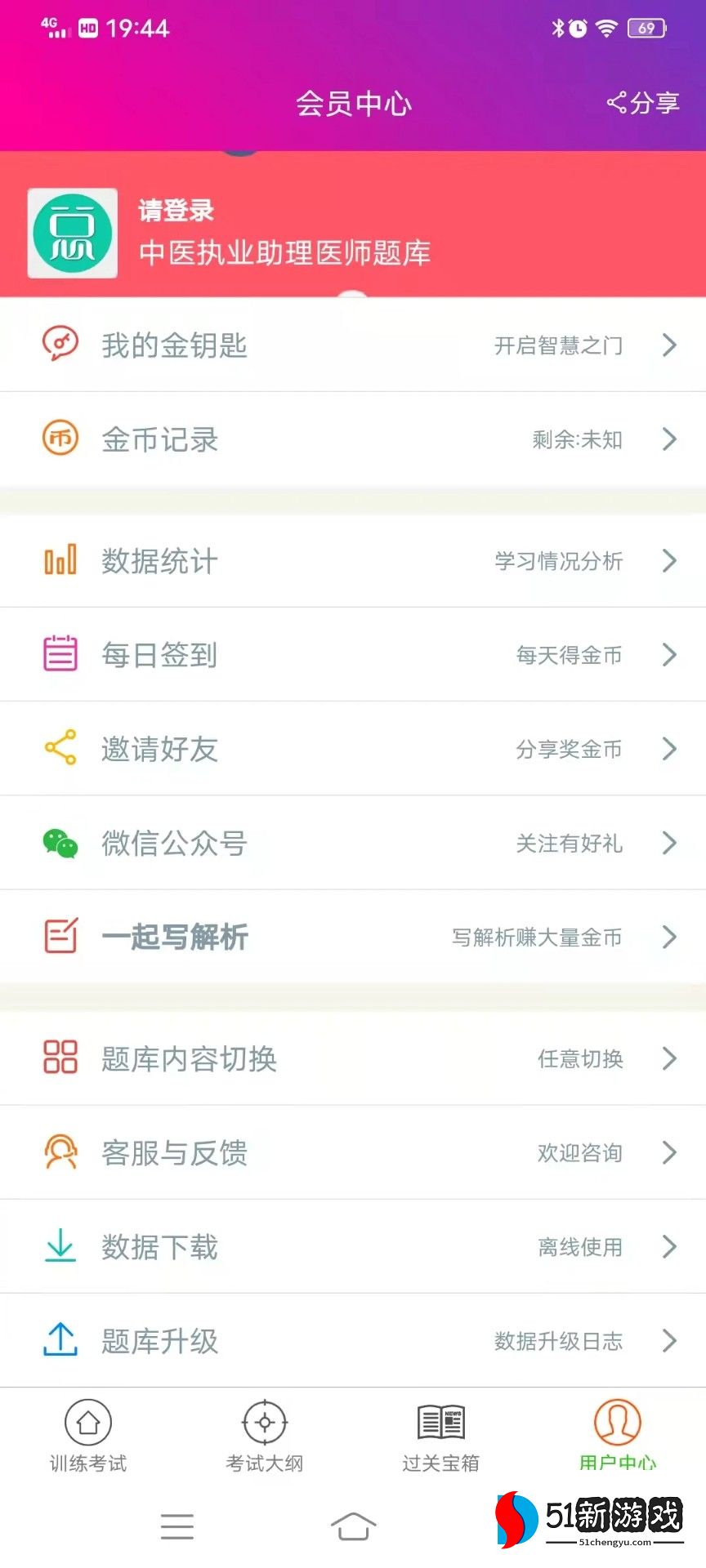This screenshot has width=706, height=1568.
Task: Open 题库内容切换 row
Action: pyautogui.click(x=353, y=1058)
